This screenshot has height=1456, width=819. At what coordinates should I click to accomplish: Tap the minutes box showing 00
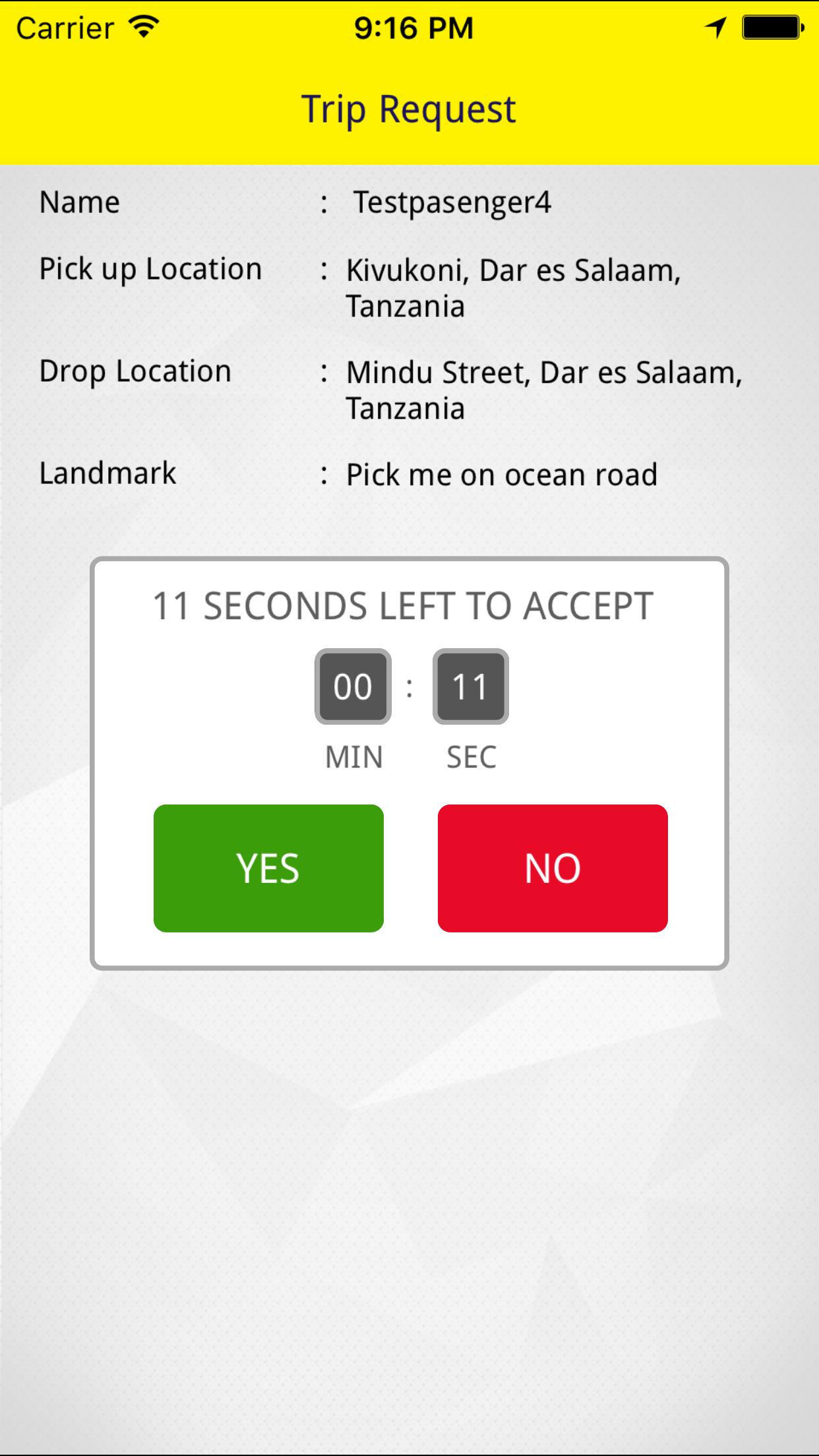(x=352, y=686)
